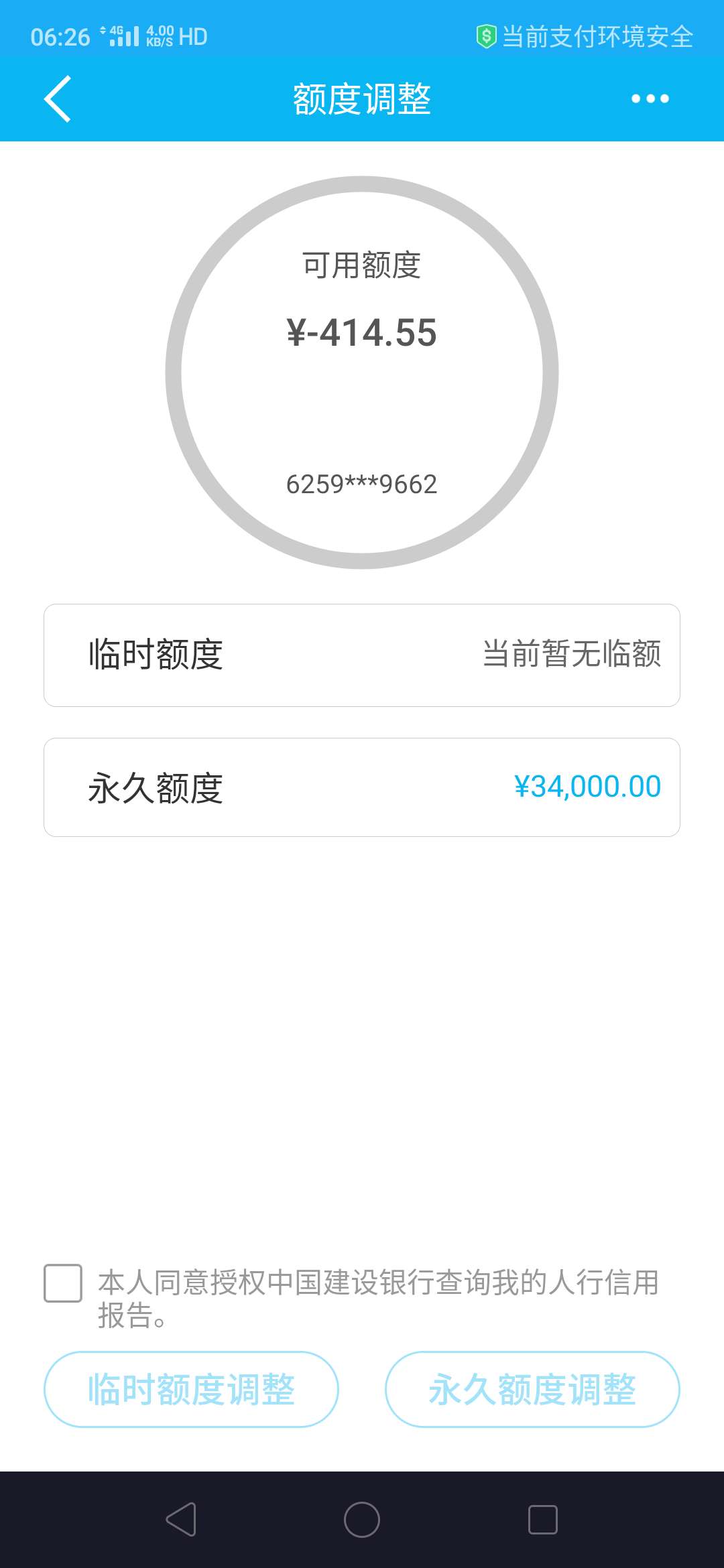The width and height of the screenshot is (724, 1568).
Task: Open the three-dot overflow menu
Action: [x=650, y=99]
